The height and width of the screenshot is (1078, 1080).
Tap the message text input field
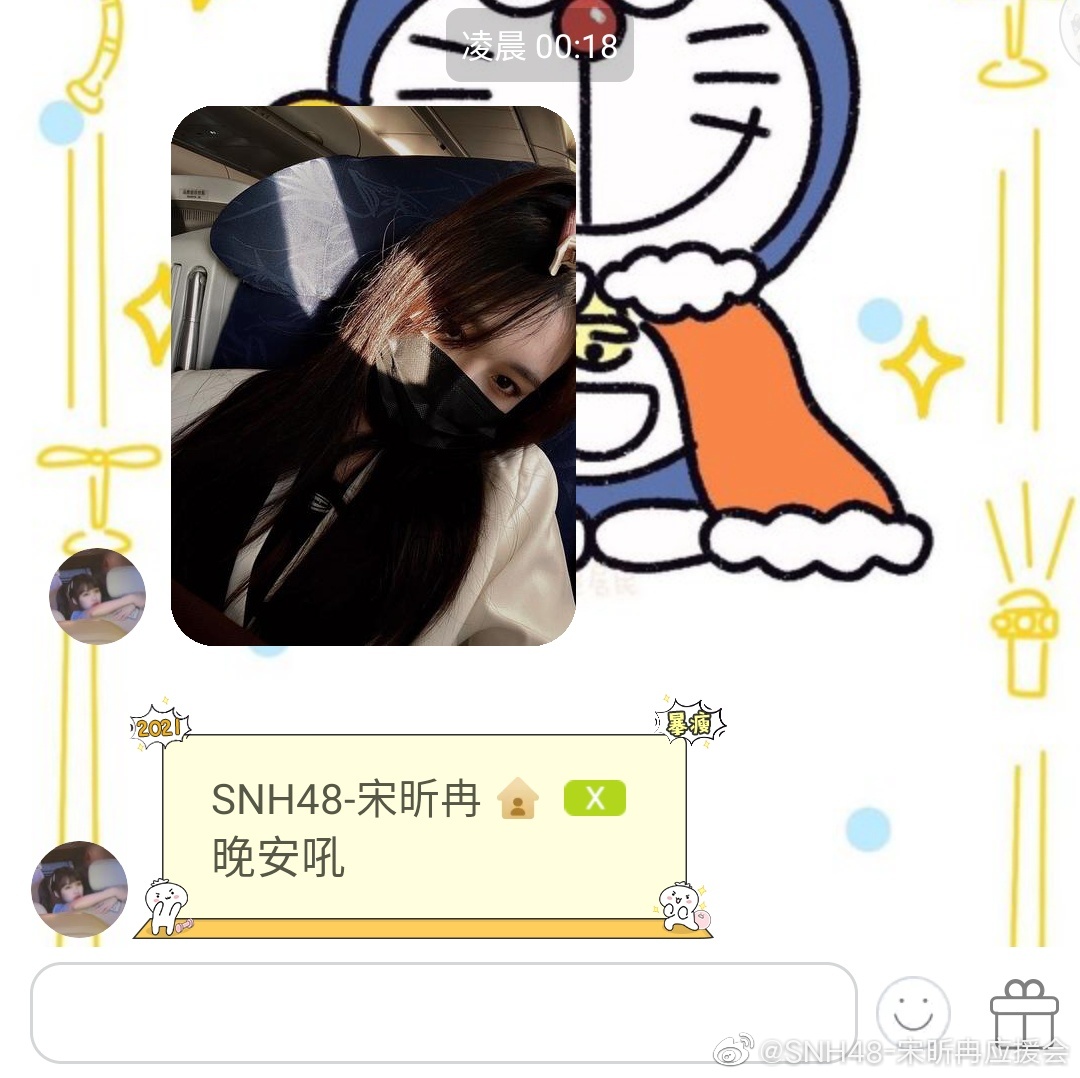[x=443, y=1013]
